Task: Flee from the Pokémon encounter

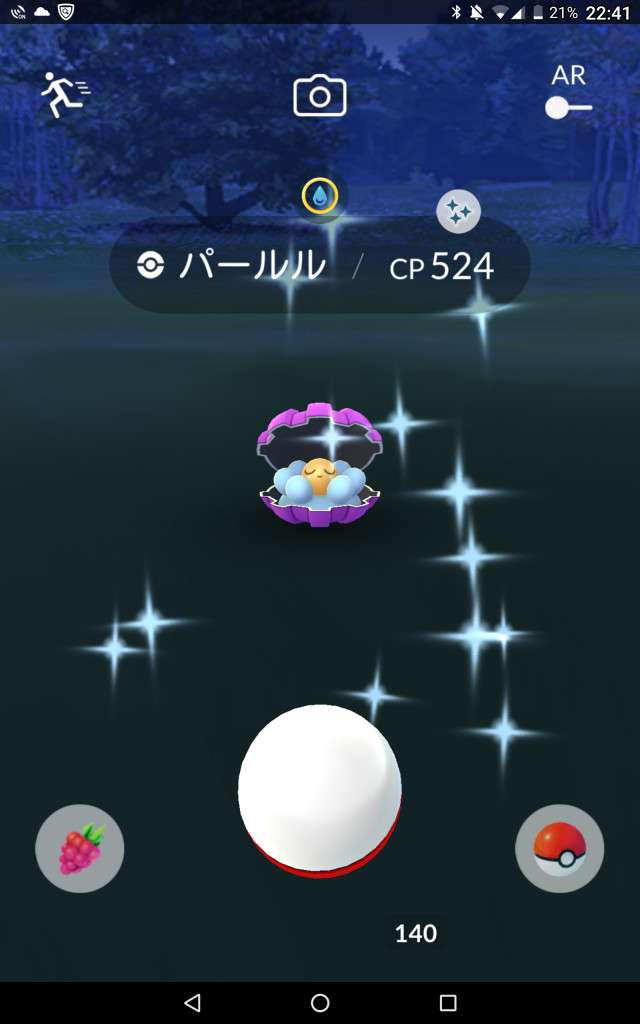Action: pos(64,94)
